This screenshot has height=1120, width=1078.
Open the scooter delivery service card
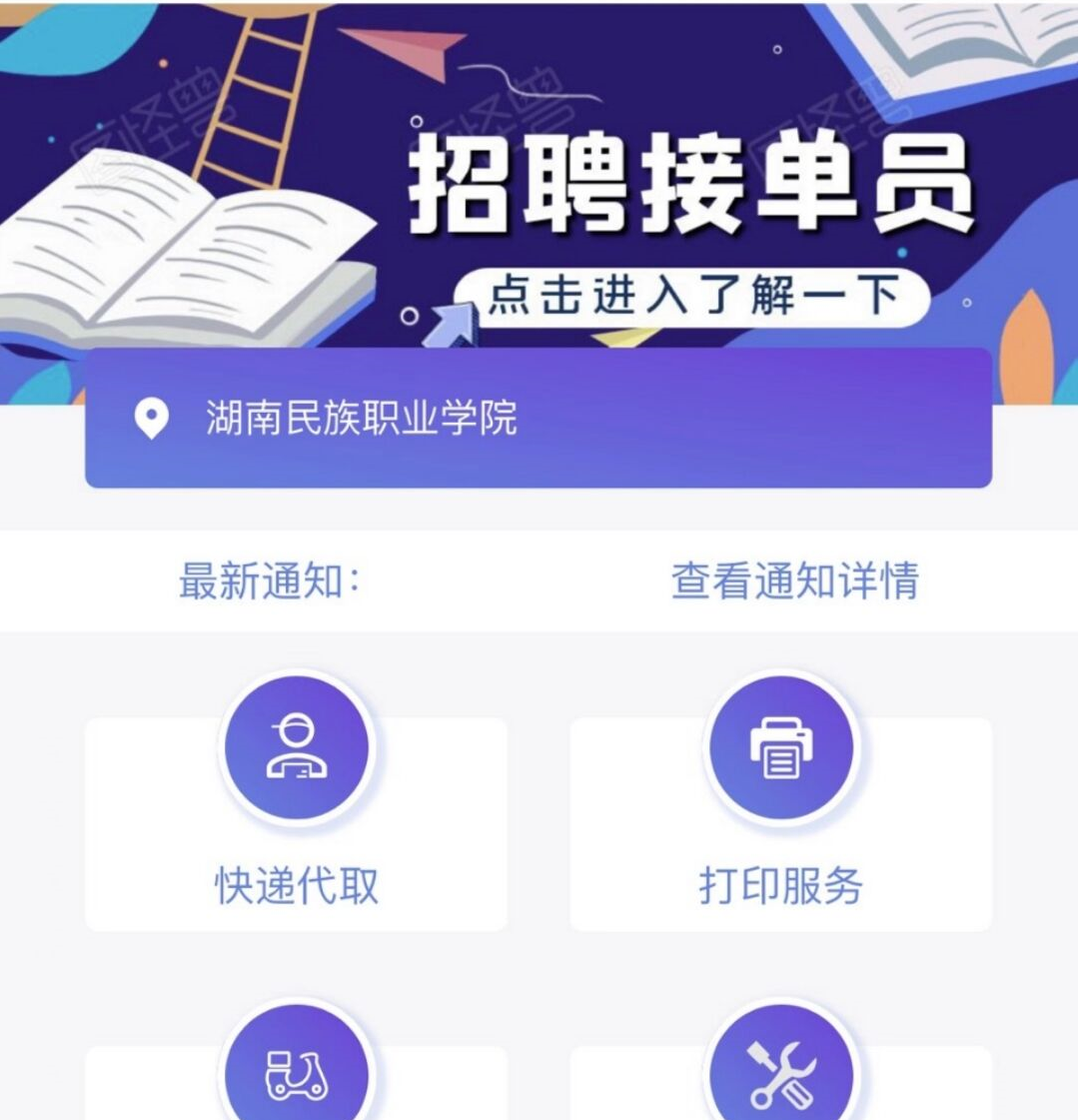[297, 1077]
